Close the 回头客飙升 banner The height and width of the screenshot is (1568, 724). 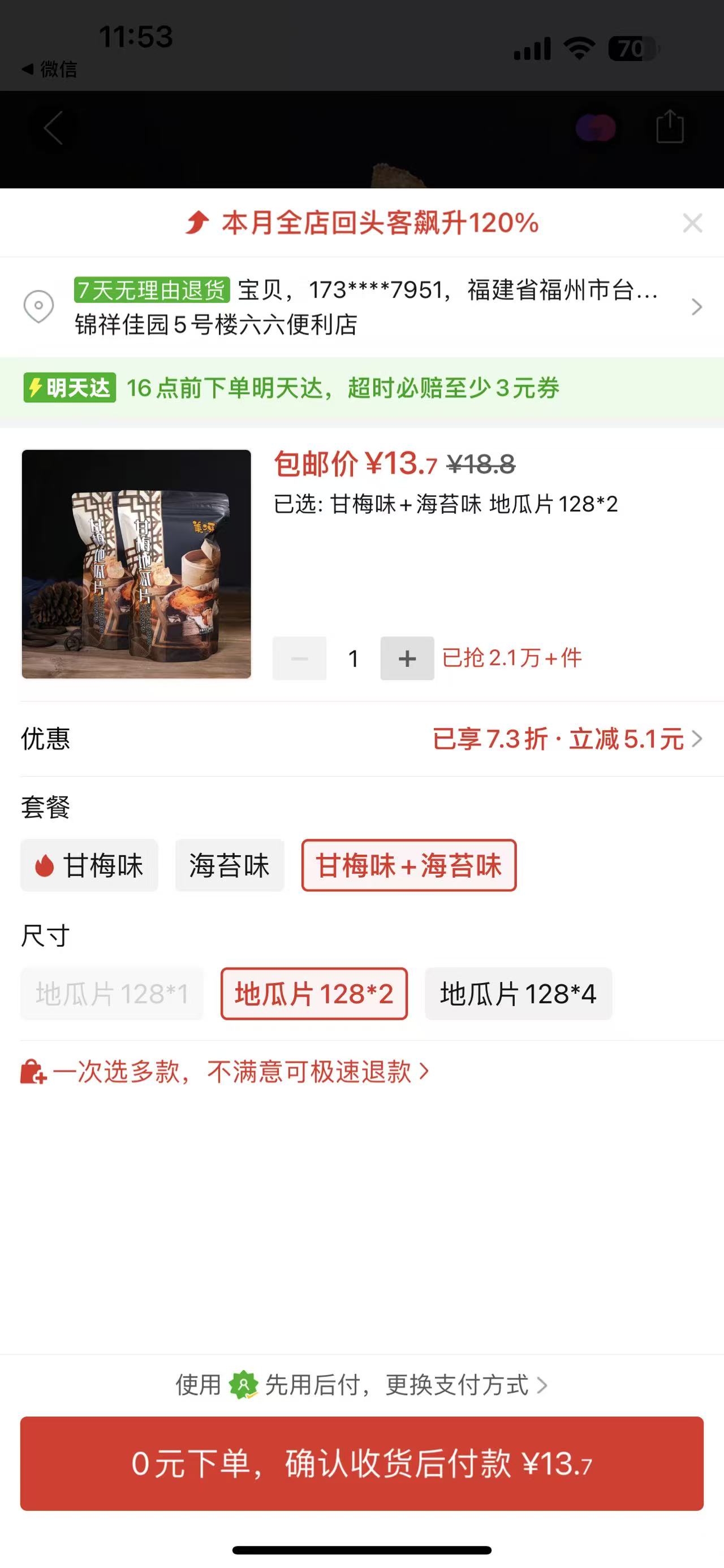[692, 223]
